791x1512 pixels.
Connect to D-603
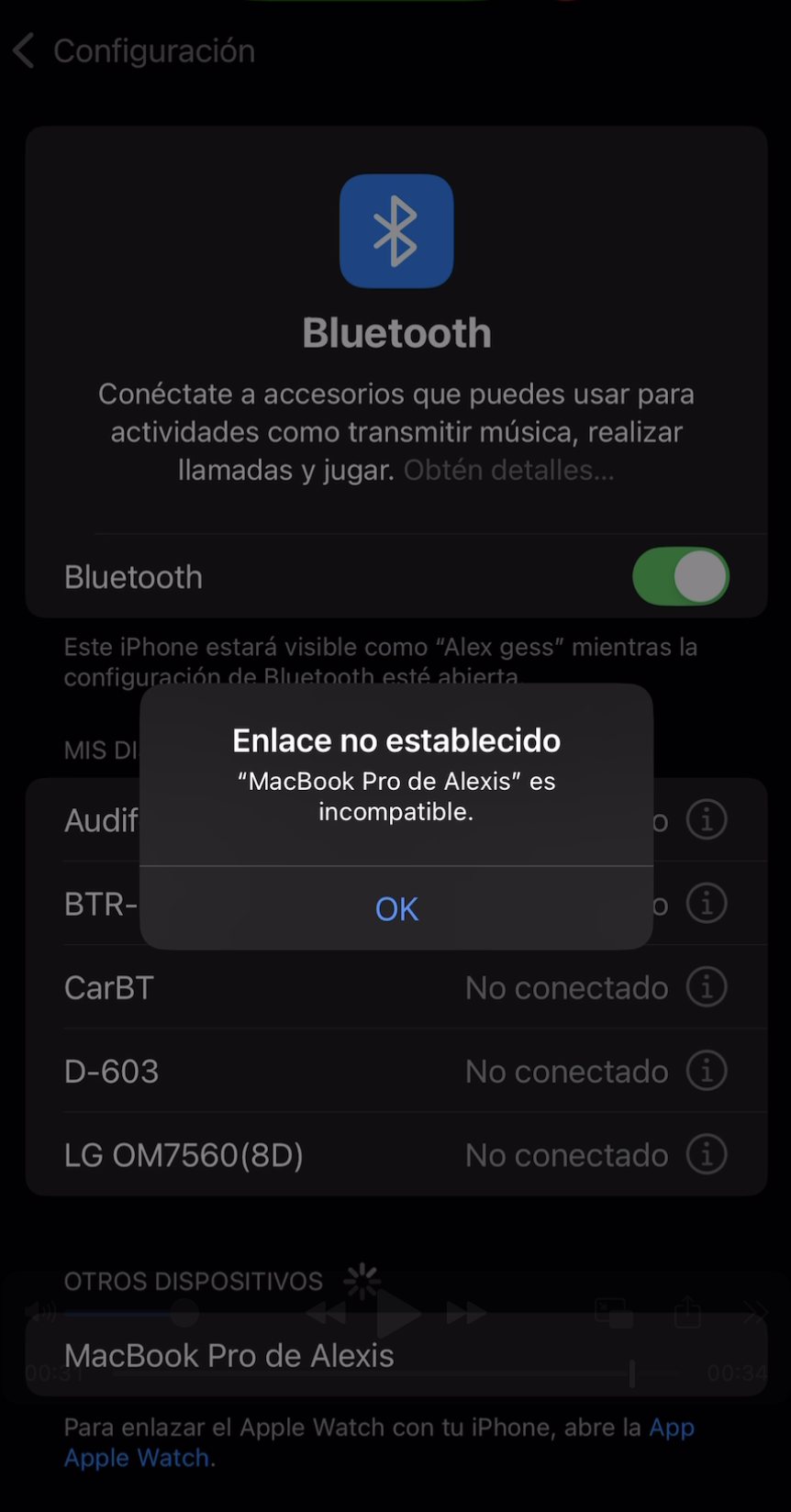(112, 1071)
